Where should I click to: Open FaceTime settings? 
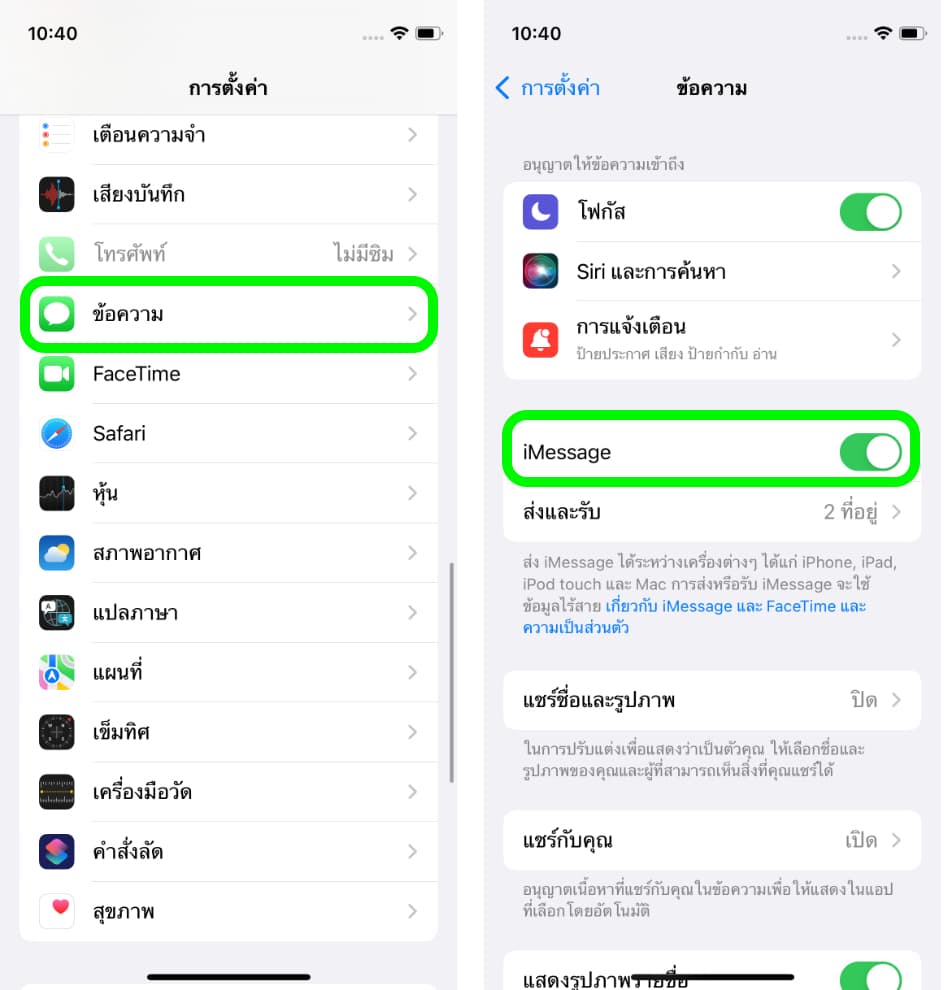pos(229,374)
